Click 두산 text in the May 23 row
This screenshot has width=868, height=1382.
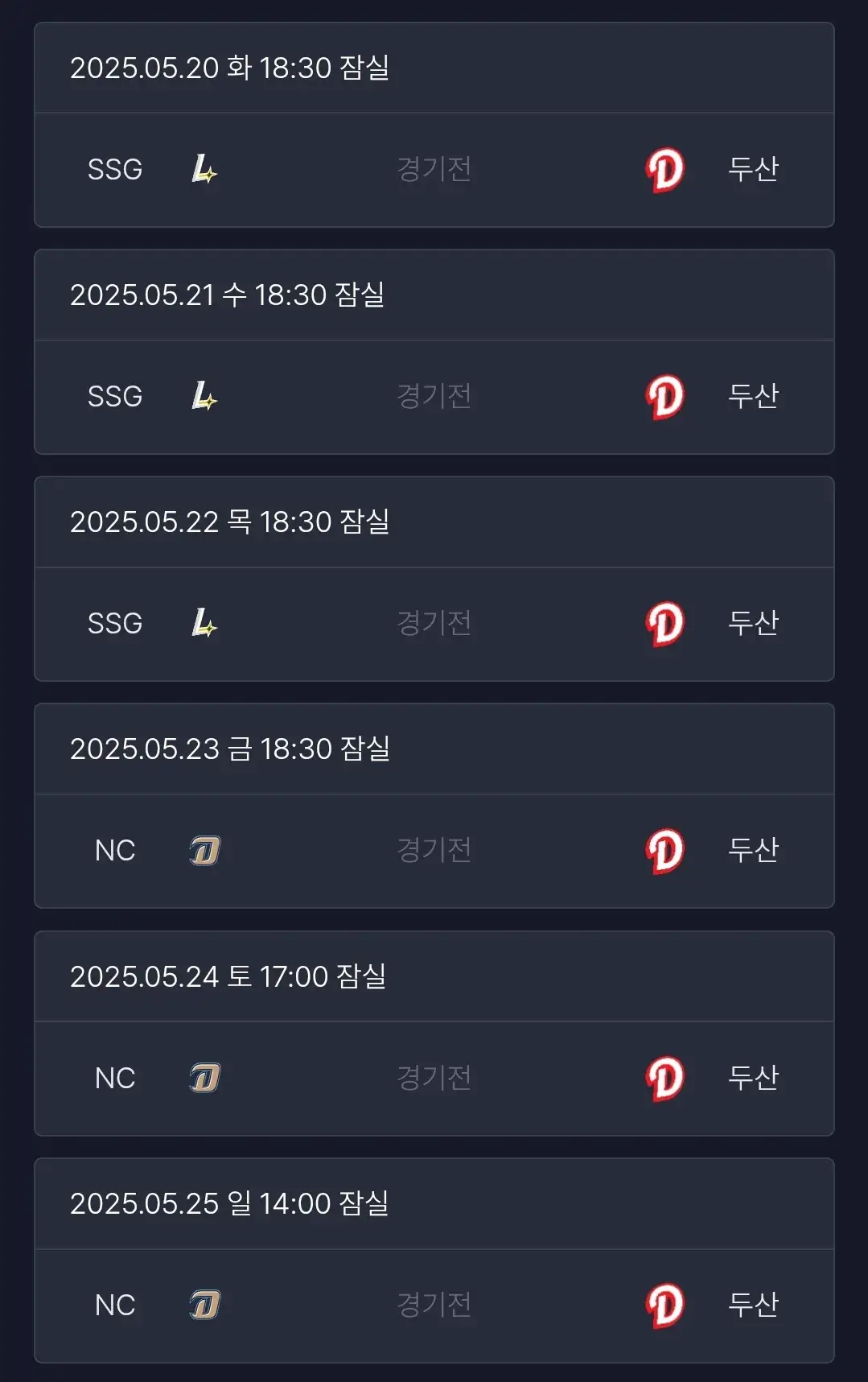click(x=751, y=850)
